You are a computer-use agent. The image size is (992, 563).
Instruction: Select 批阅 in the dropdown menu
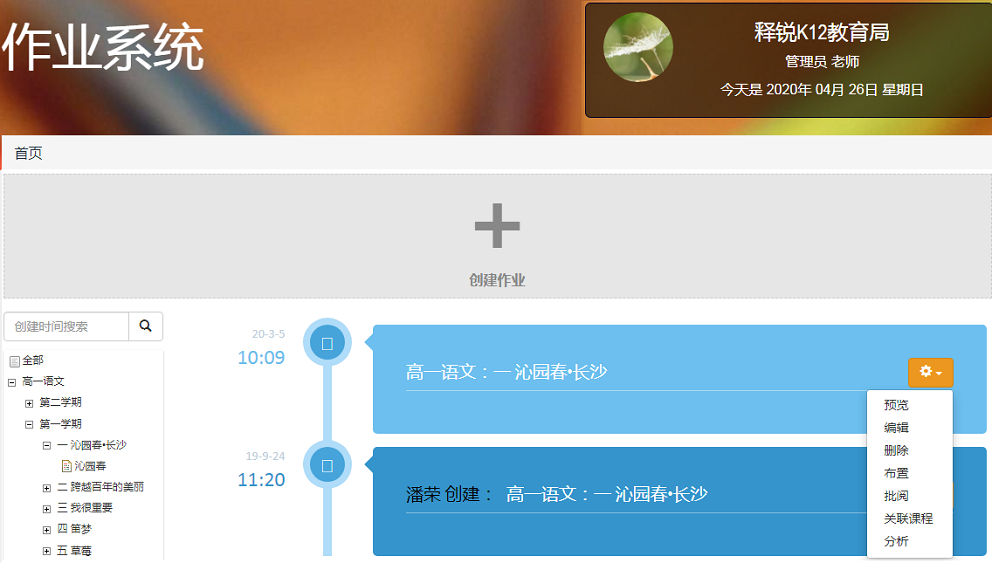896,496
